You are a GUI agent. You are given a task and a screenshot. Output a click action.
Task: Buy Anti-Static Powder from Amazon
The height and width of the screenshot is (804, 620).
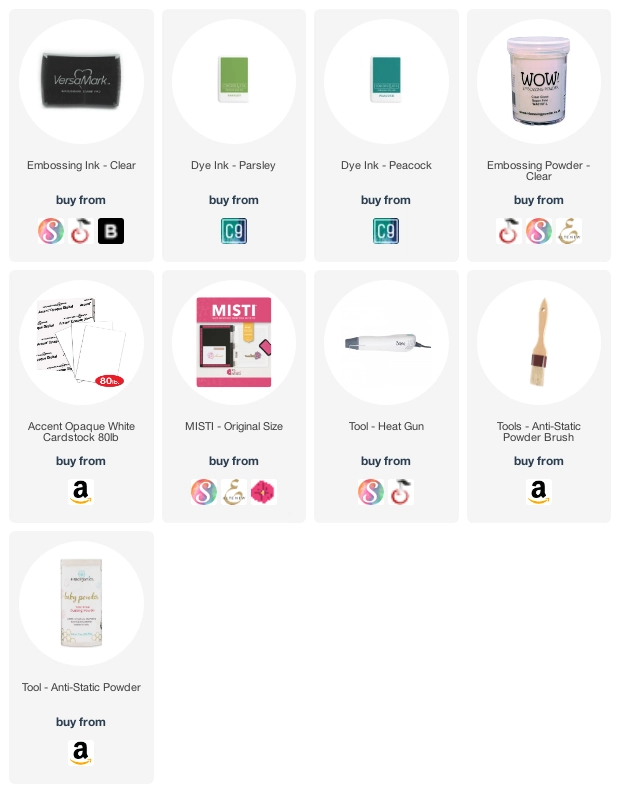coord(81,753)
